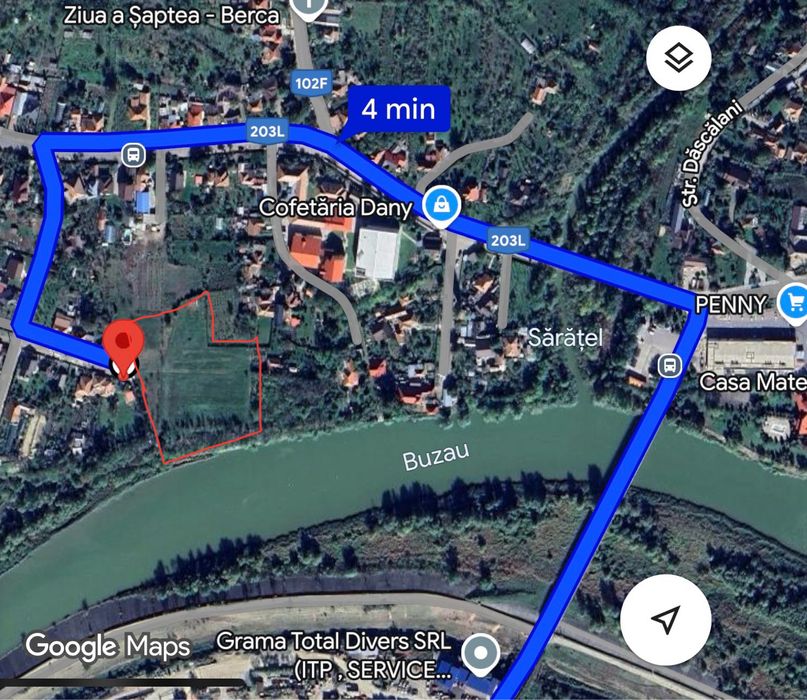Open the map layers button
This screenshot has height=700, width=807.
coord(679,59)
